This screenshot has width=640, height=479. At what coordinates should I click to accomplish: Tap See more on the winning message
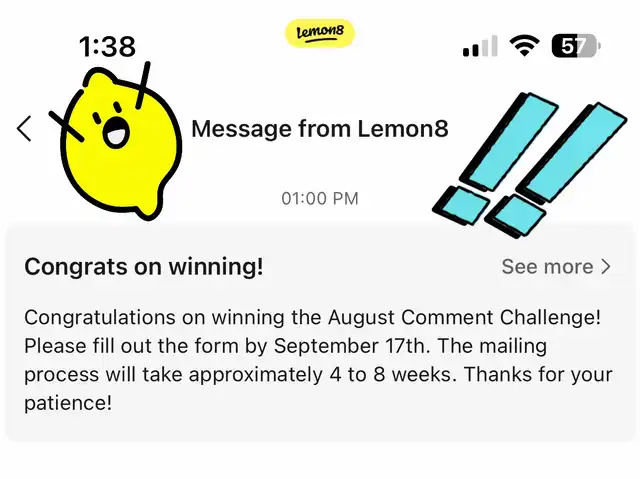555,266
